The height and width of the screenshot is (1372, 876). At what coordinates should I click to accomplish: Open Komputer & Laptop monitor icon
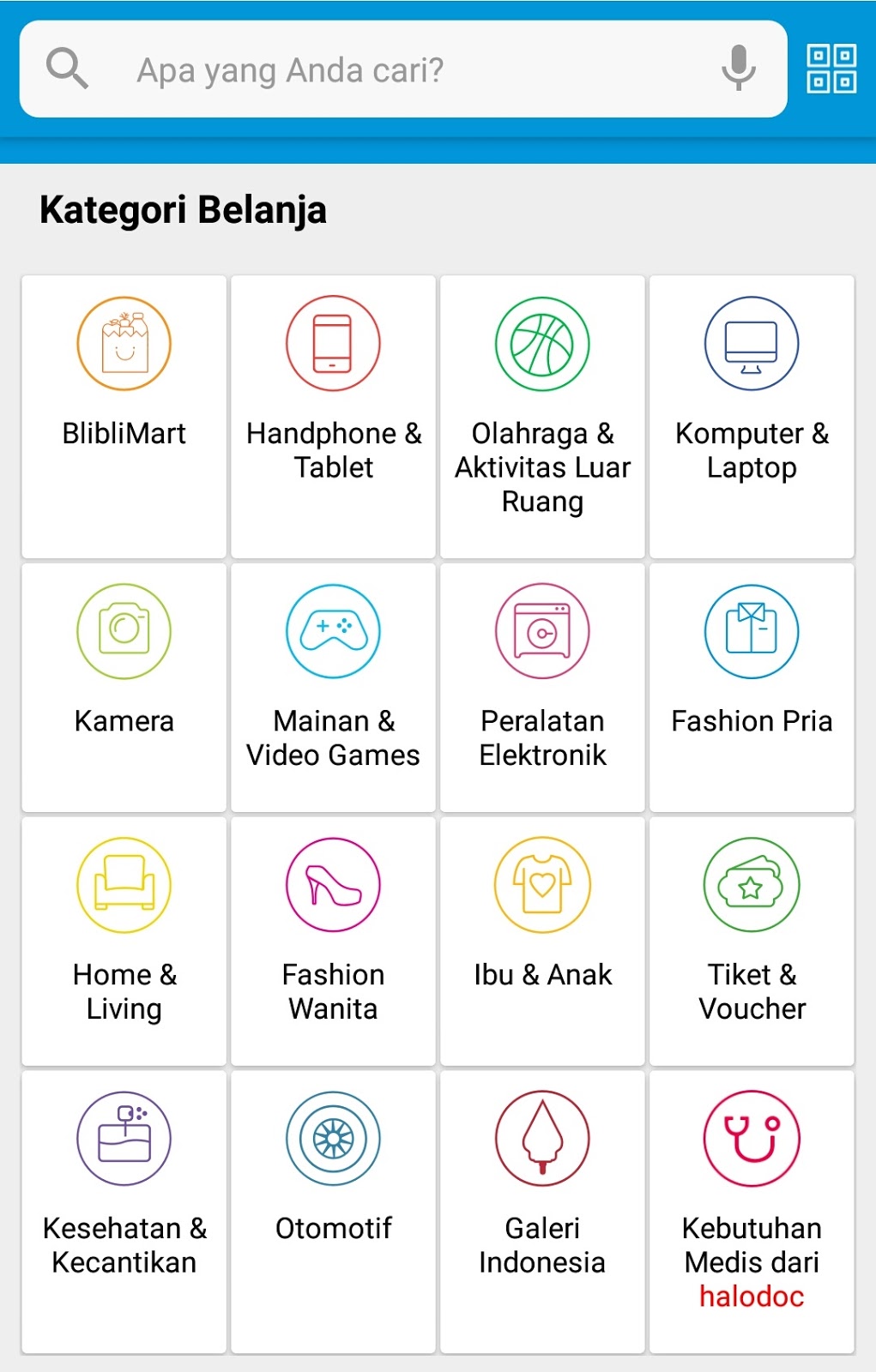751,343
